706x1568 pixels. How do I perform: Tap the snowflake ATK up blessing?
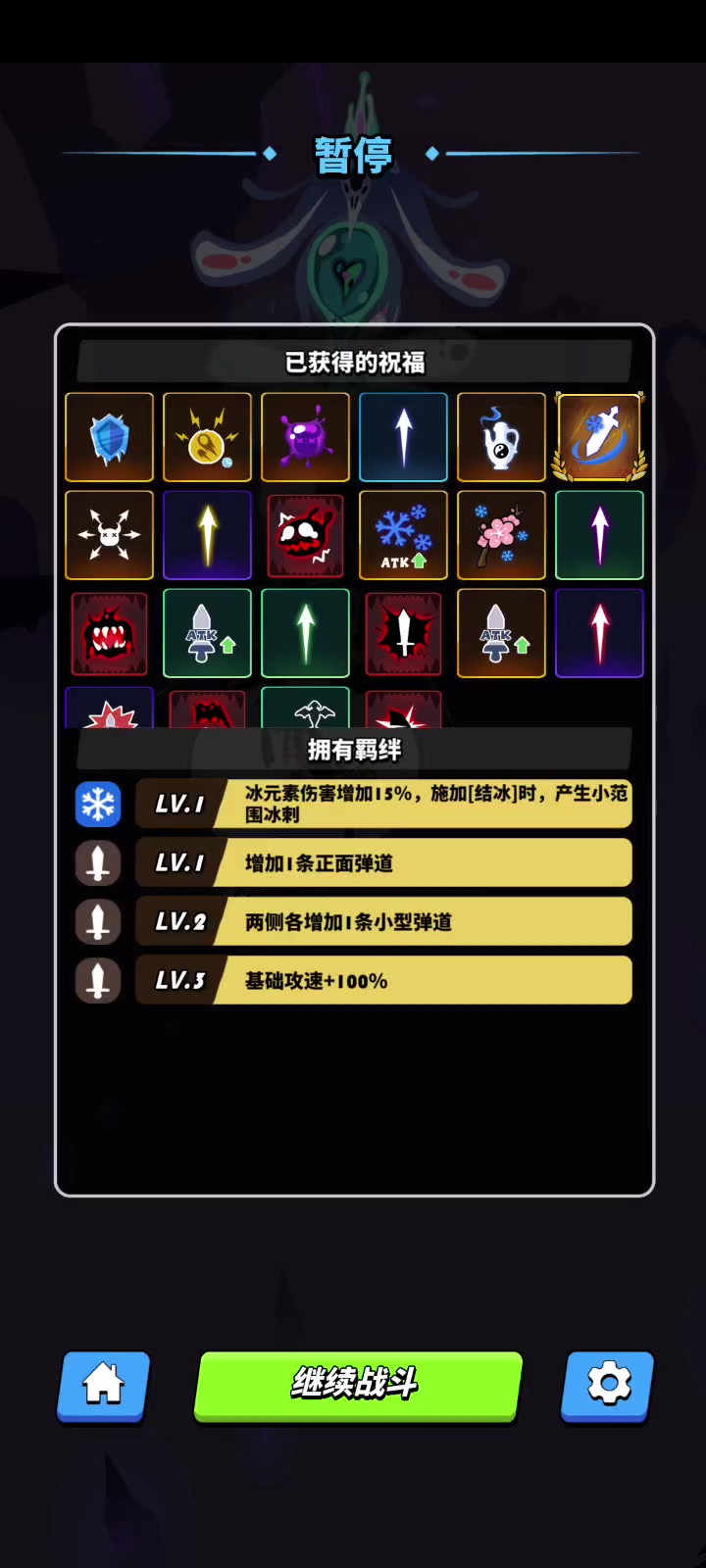(x=403, y=535)
